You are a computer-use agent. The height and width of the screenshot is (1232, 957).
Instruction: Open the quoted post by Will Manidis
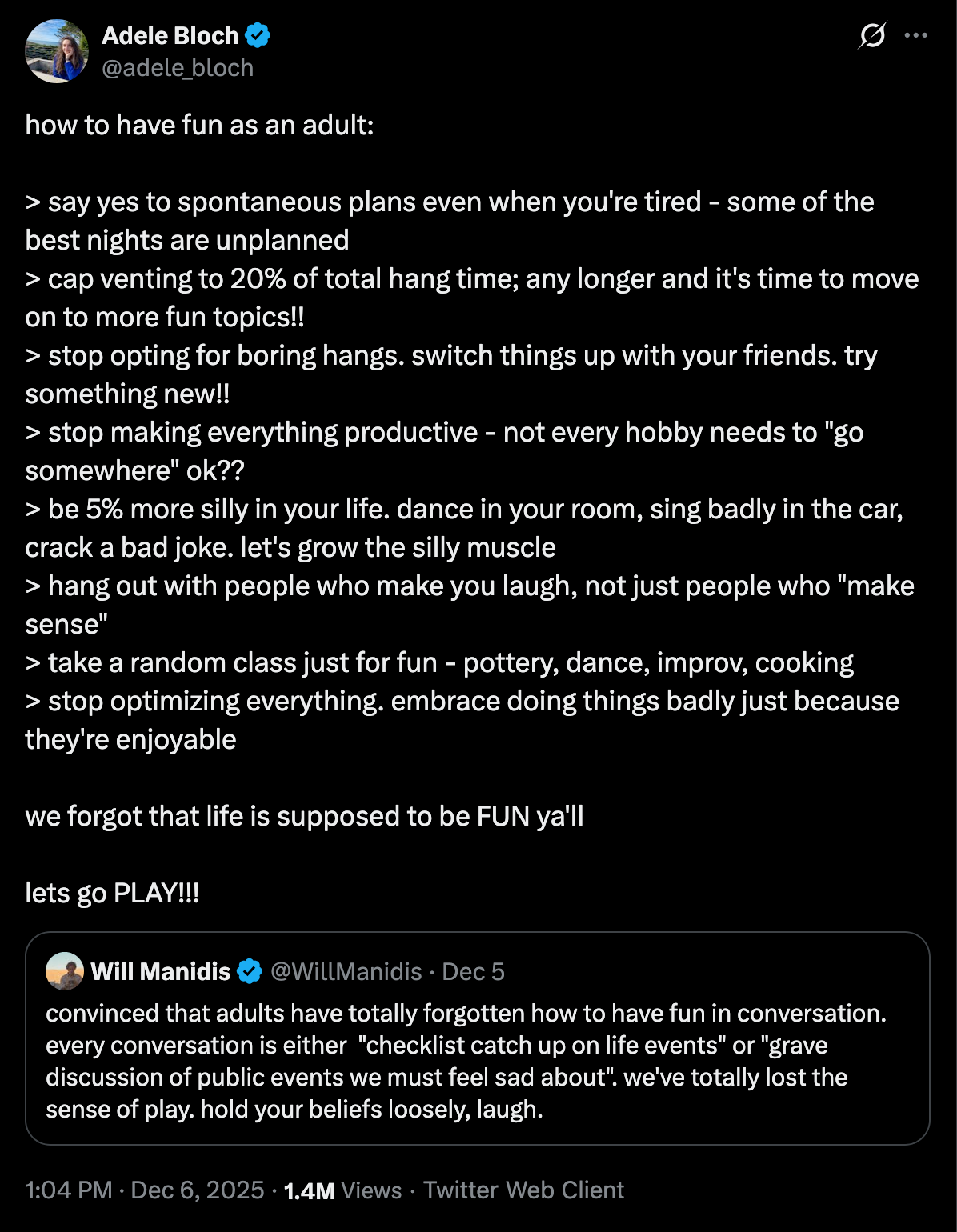coord(477,1060)
